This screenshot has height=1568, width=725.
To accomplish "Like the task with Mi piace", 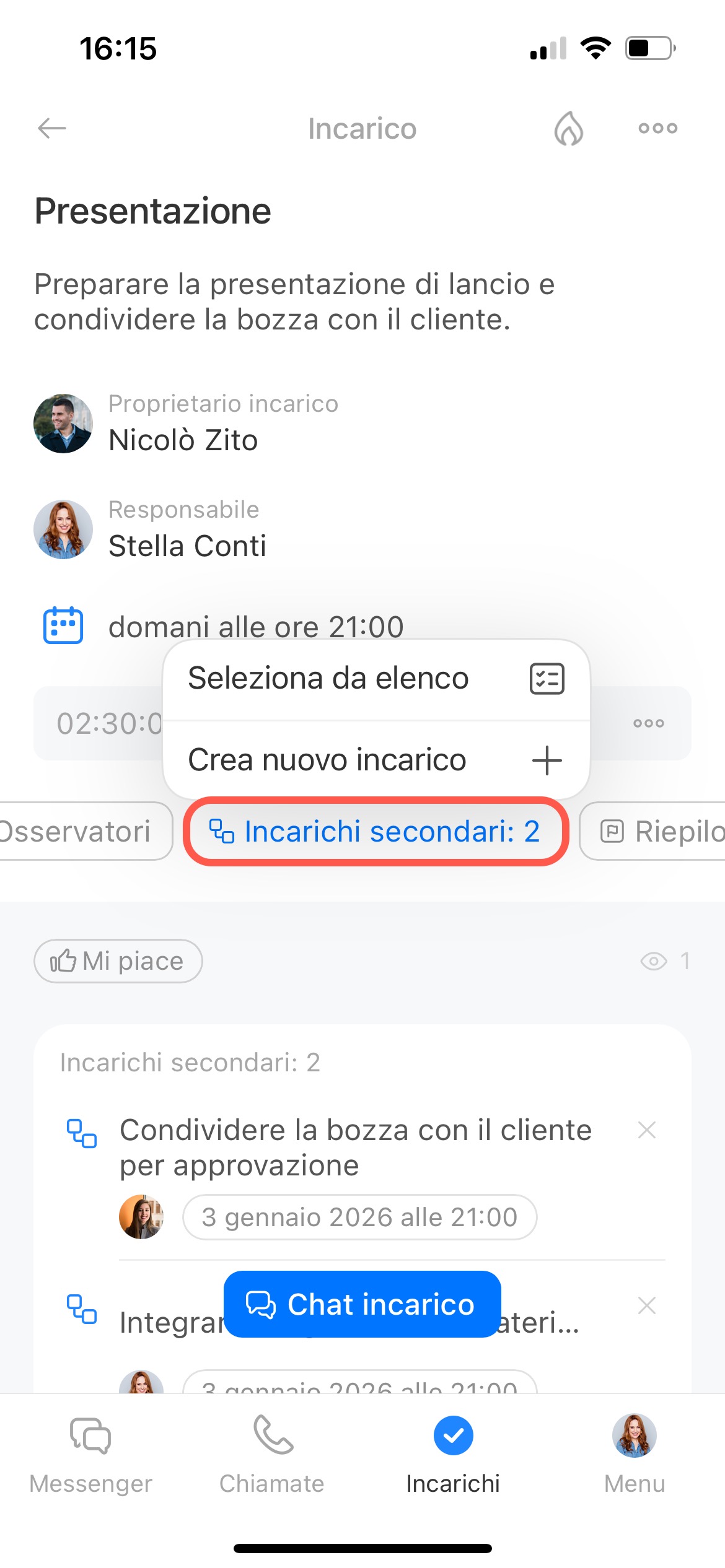I will tap(118, 961).
